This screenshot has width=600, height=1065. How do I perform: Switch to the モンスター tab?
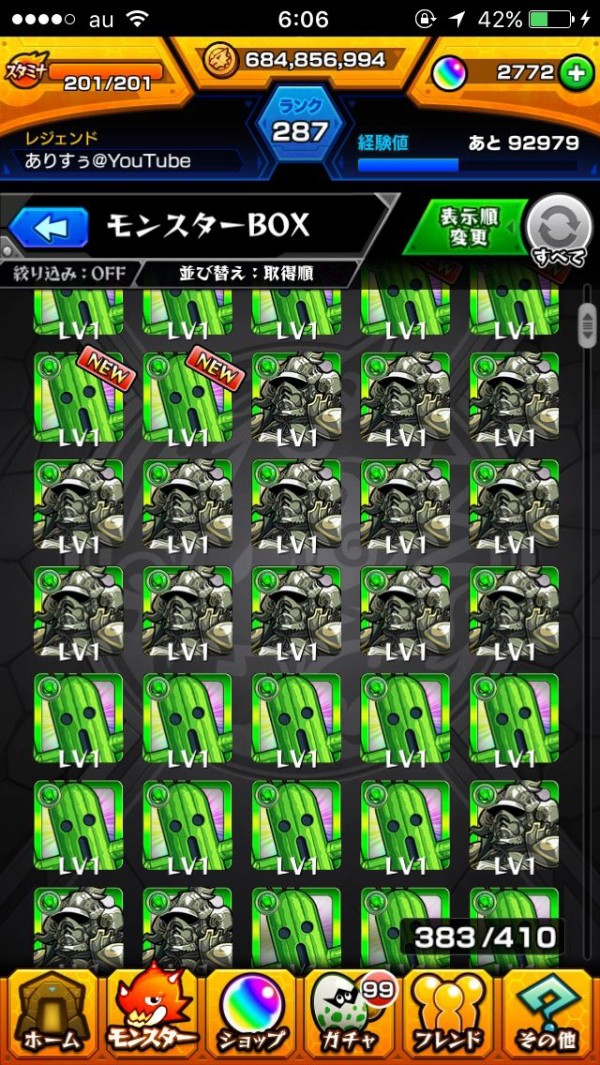150,1012
